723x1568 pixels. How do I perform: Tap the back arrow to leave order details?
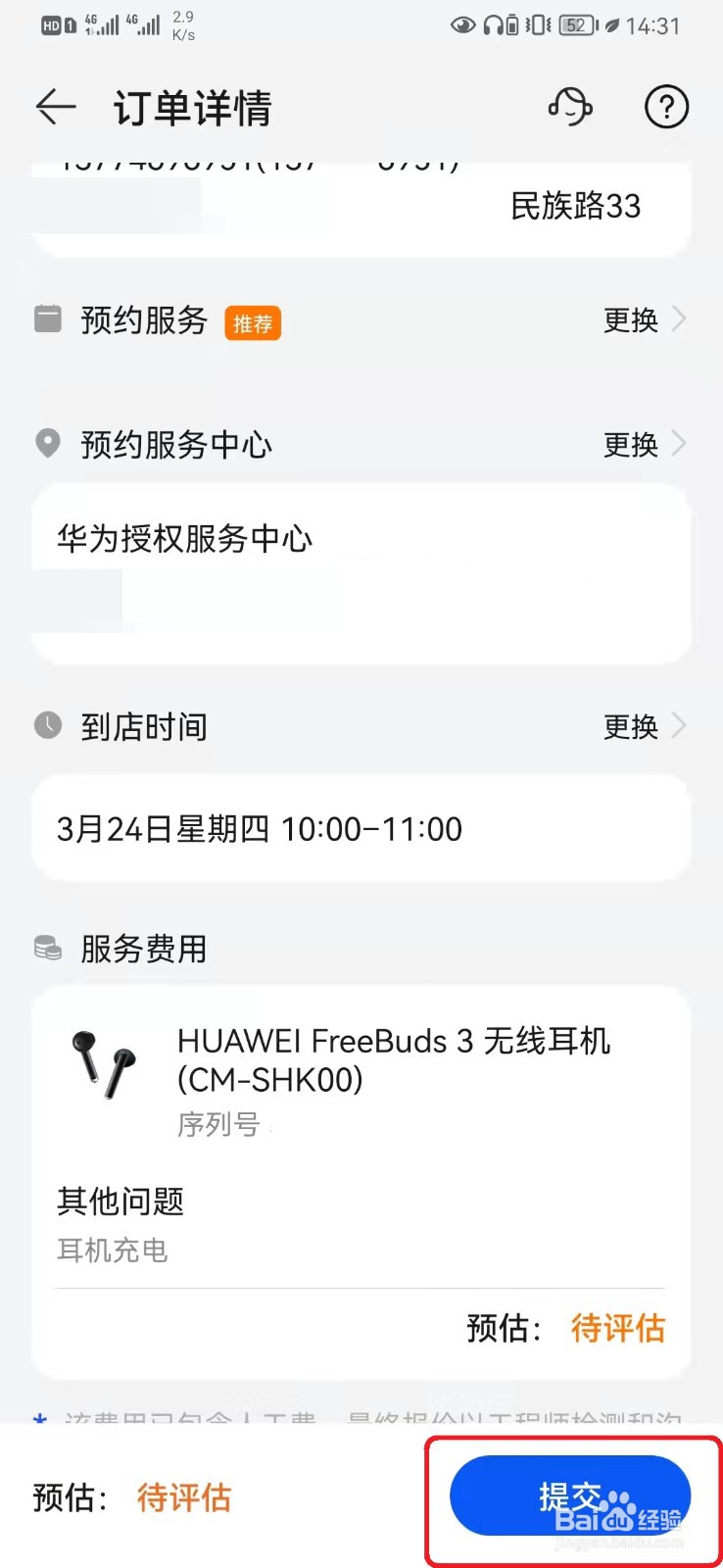click(x=55, y=108)
